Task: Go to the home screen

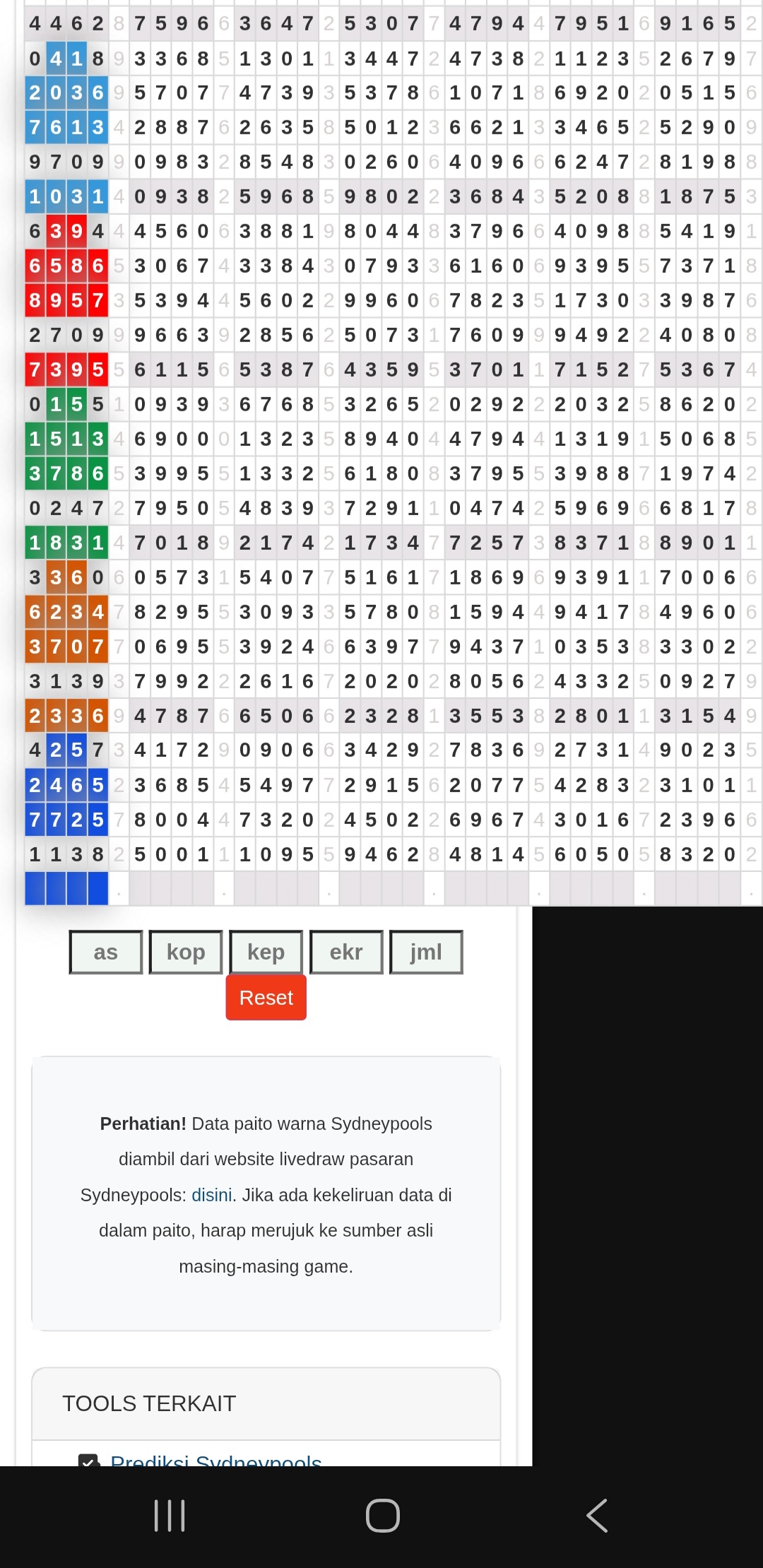Action: (383, 1516)
